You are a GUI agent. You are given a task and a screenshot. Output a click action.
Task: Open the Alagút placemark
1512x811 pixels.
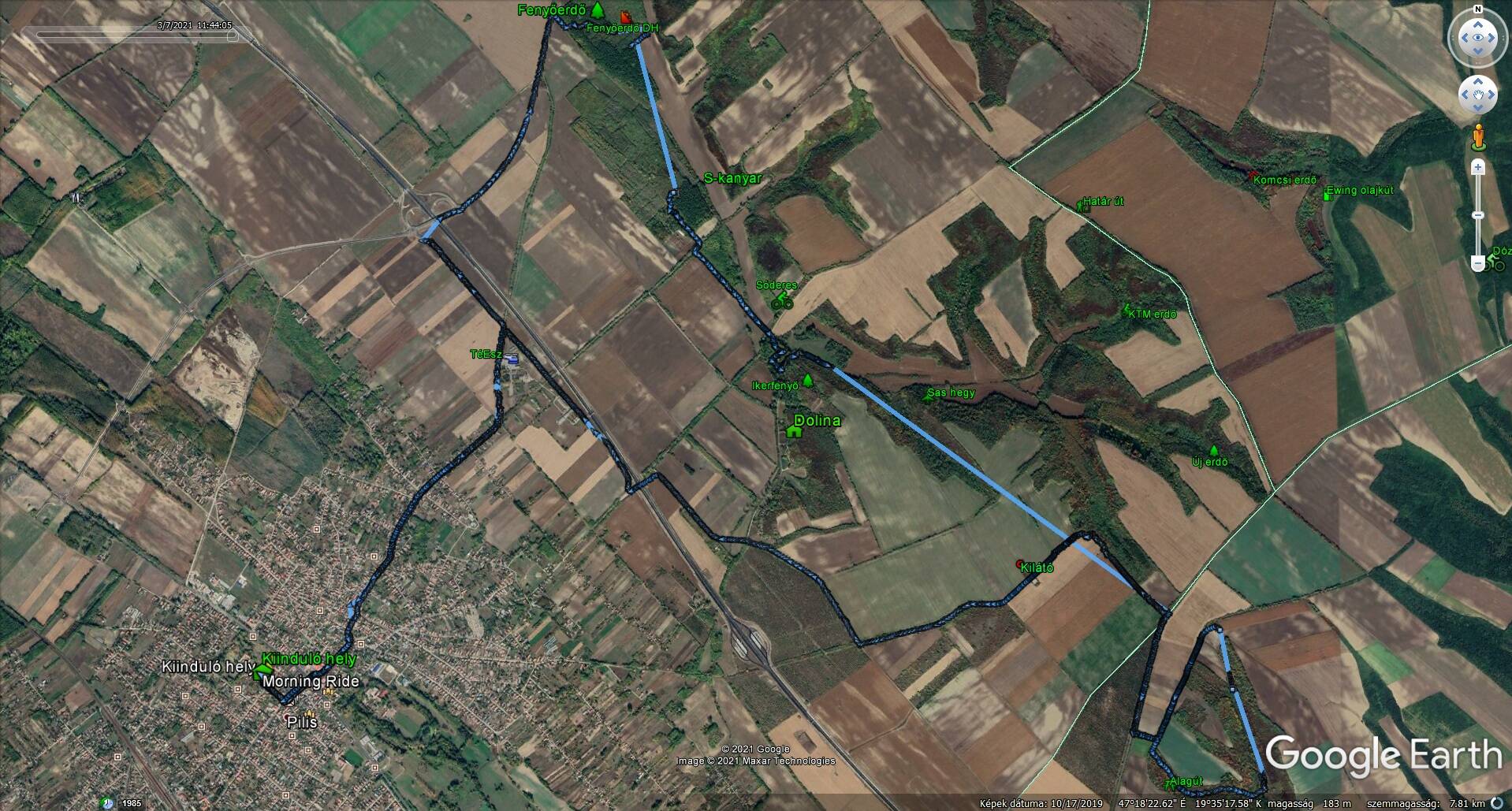(1186, 781)
